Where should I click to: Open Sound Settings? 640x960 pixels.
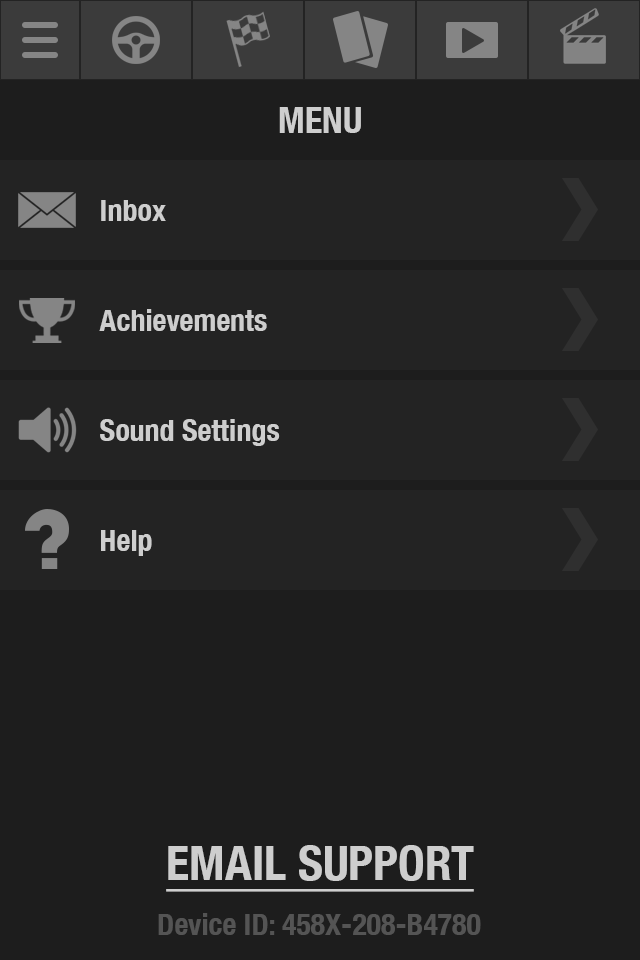pos(320,431)
